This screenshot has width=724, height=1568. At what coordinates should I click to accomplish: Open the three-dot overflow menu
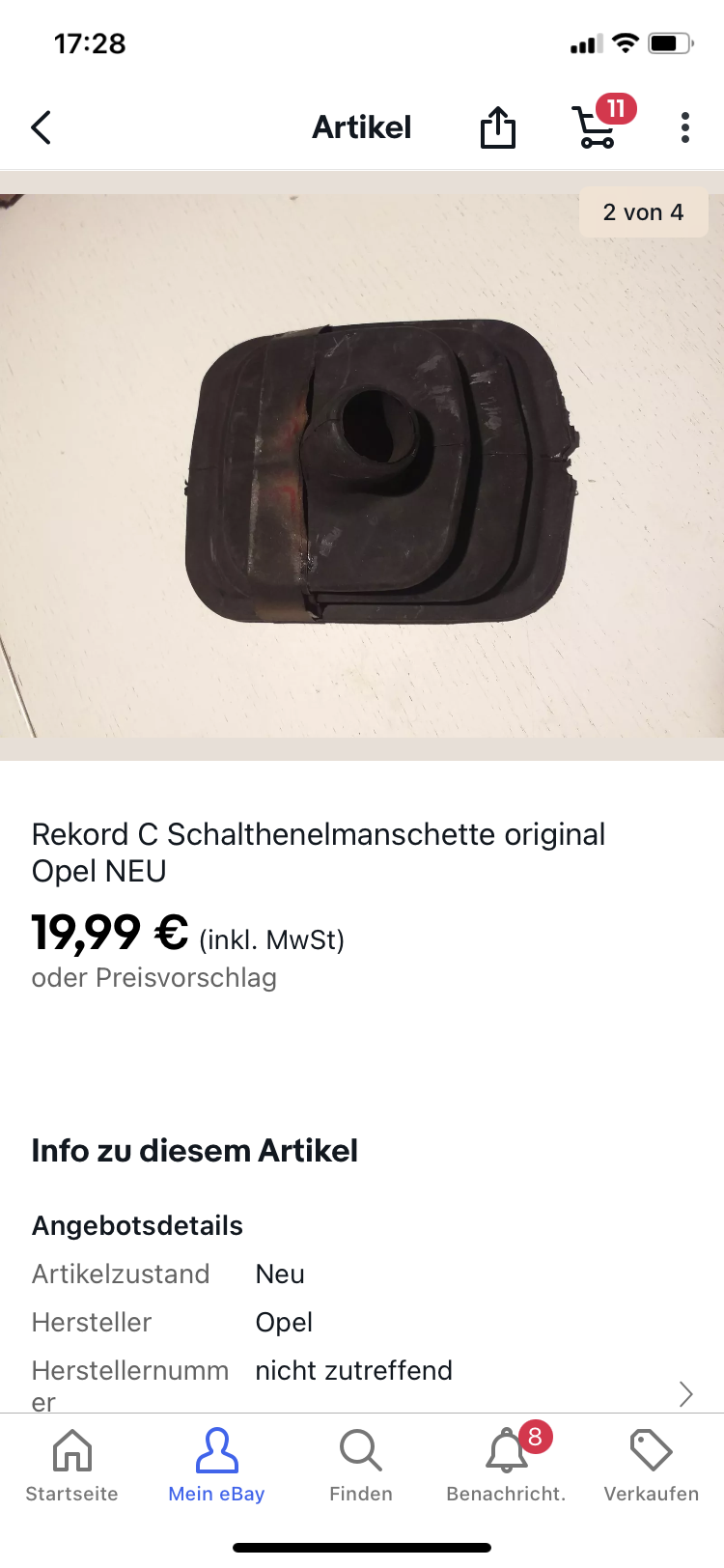pyautogui.click(x=685, y=127)
